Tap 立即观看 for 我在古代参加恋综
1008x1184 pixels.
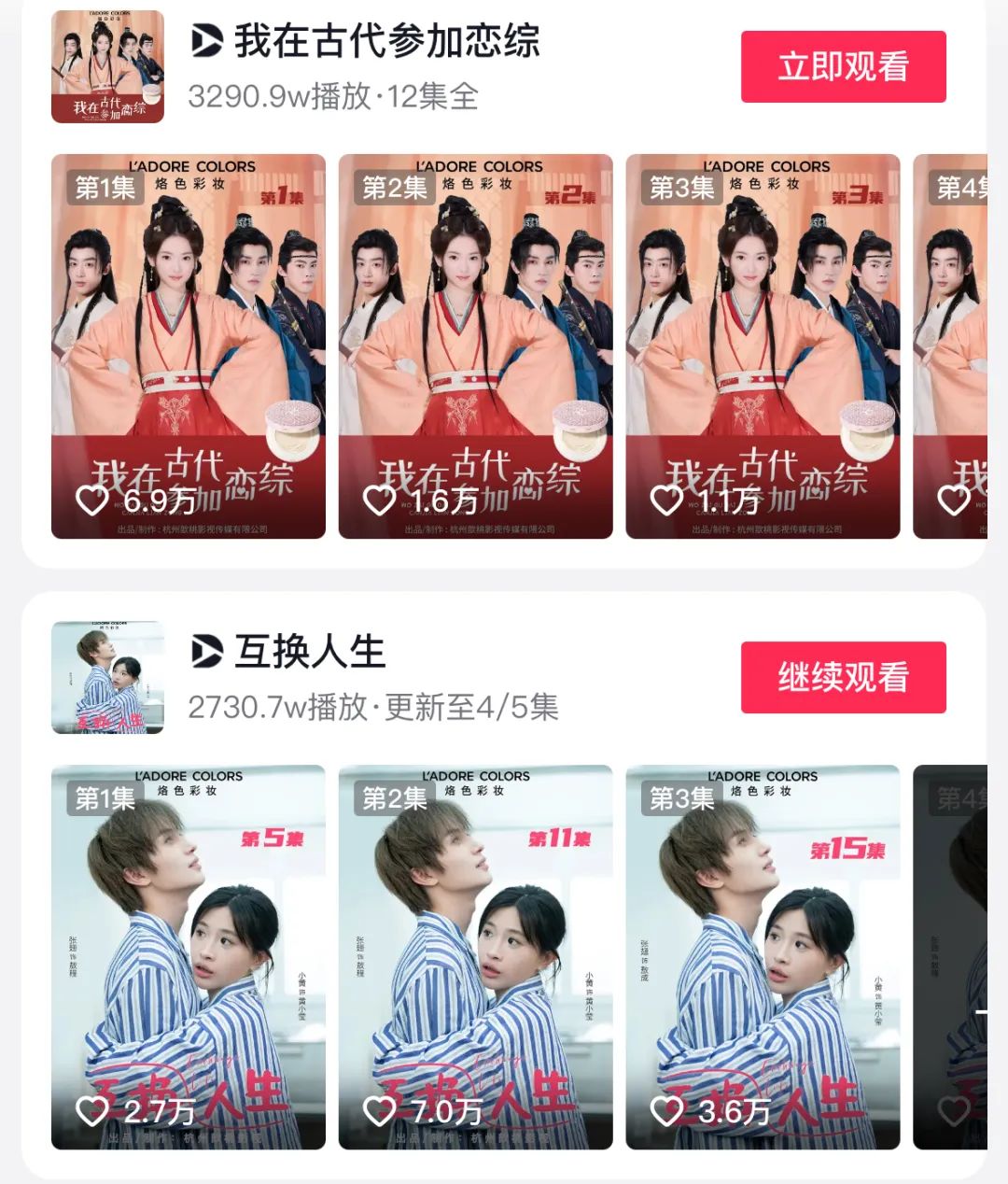click(843, 66)
